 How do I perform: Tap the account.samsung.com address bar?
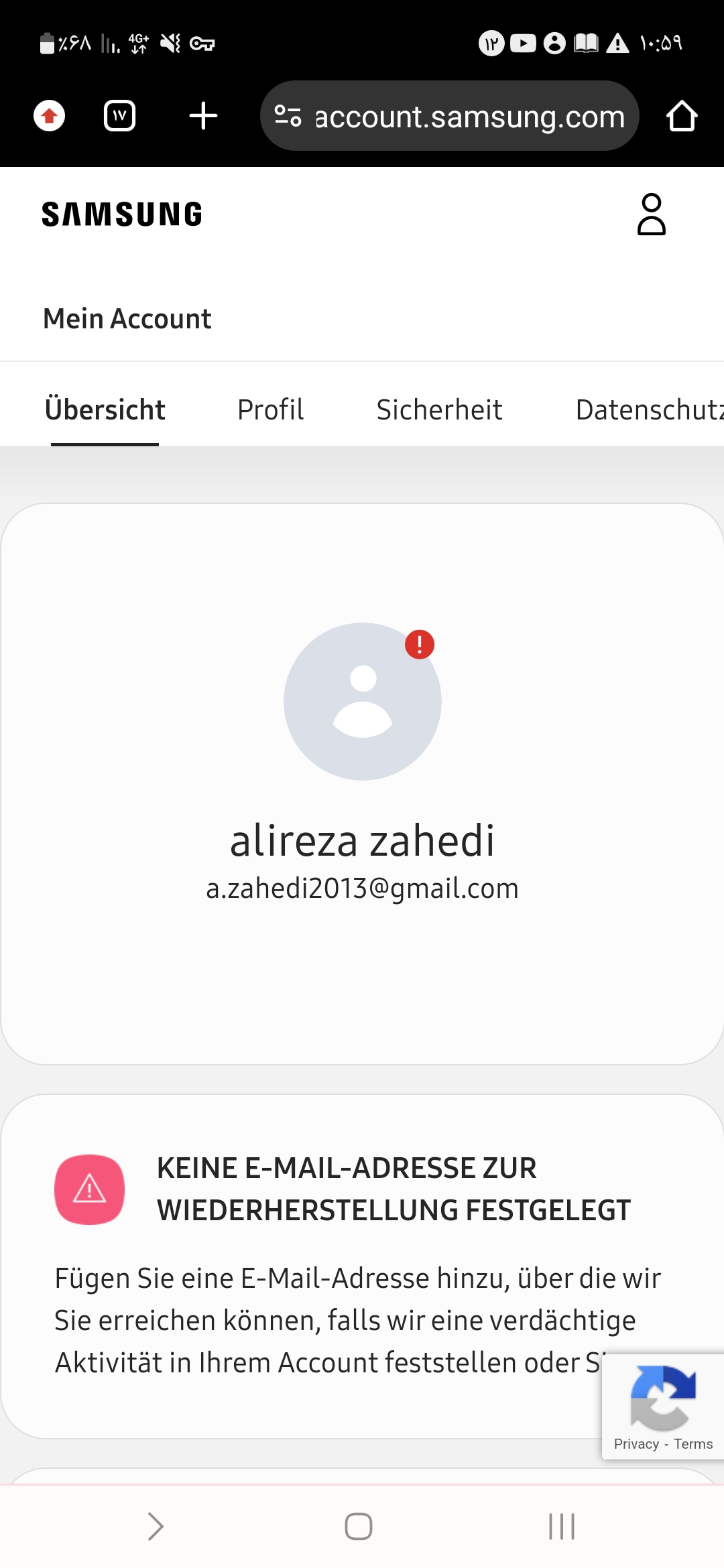click(x=449, y=116)
